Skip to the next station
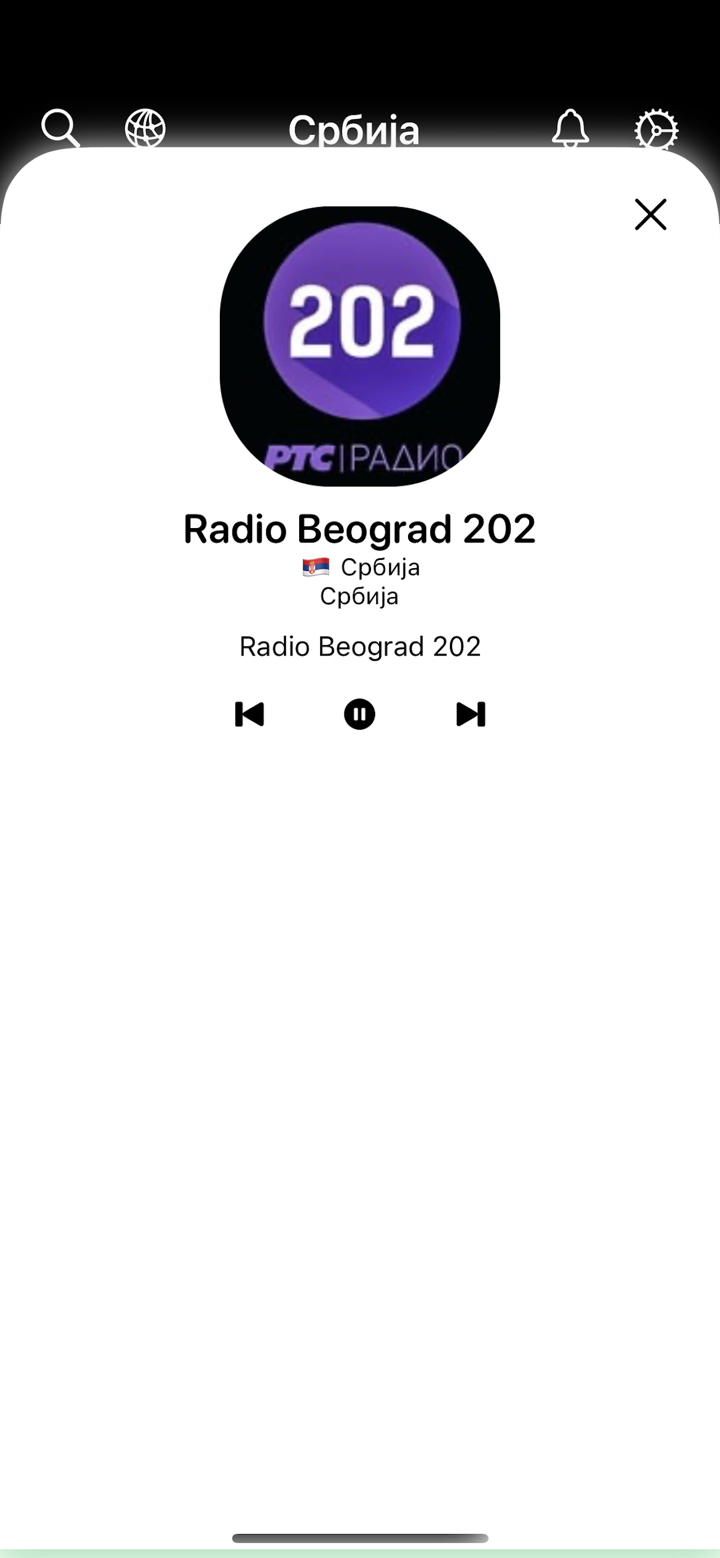720x1558 pixels. coord(470,714)
